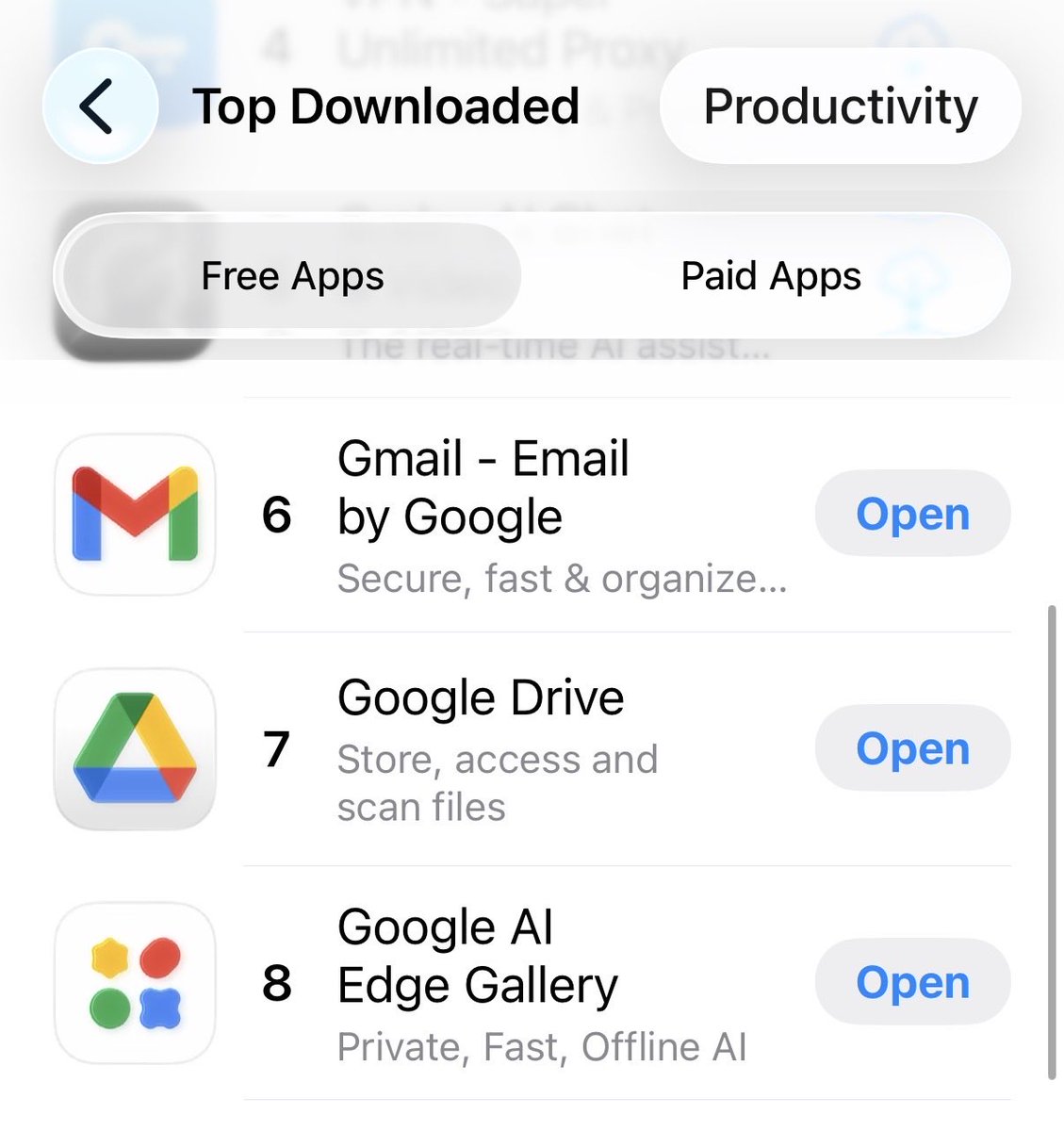Switch to the Paid Apps segment
The image size is (1064, 1131).
pyautogui.click(x=770, y=275)
